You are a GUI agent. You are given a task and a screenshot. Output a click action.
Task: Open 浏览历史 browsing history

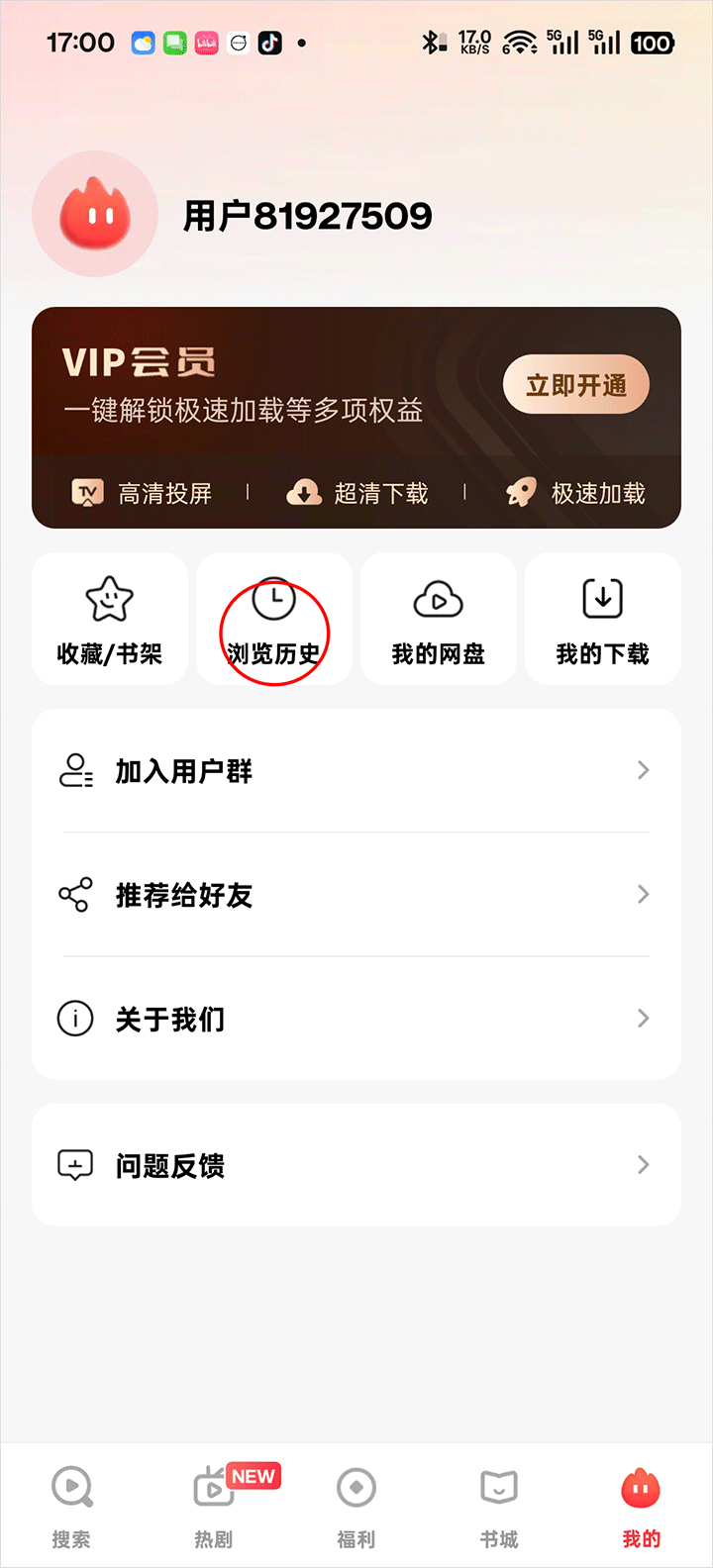273,620
